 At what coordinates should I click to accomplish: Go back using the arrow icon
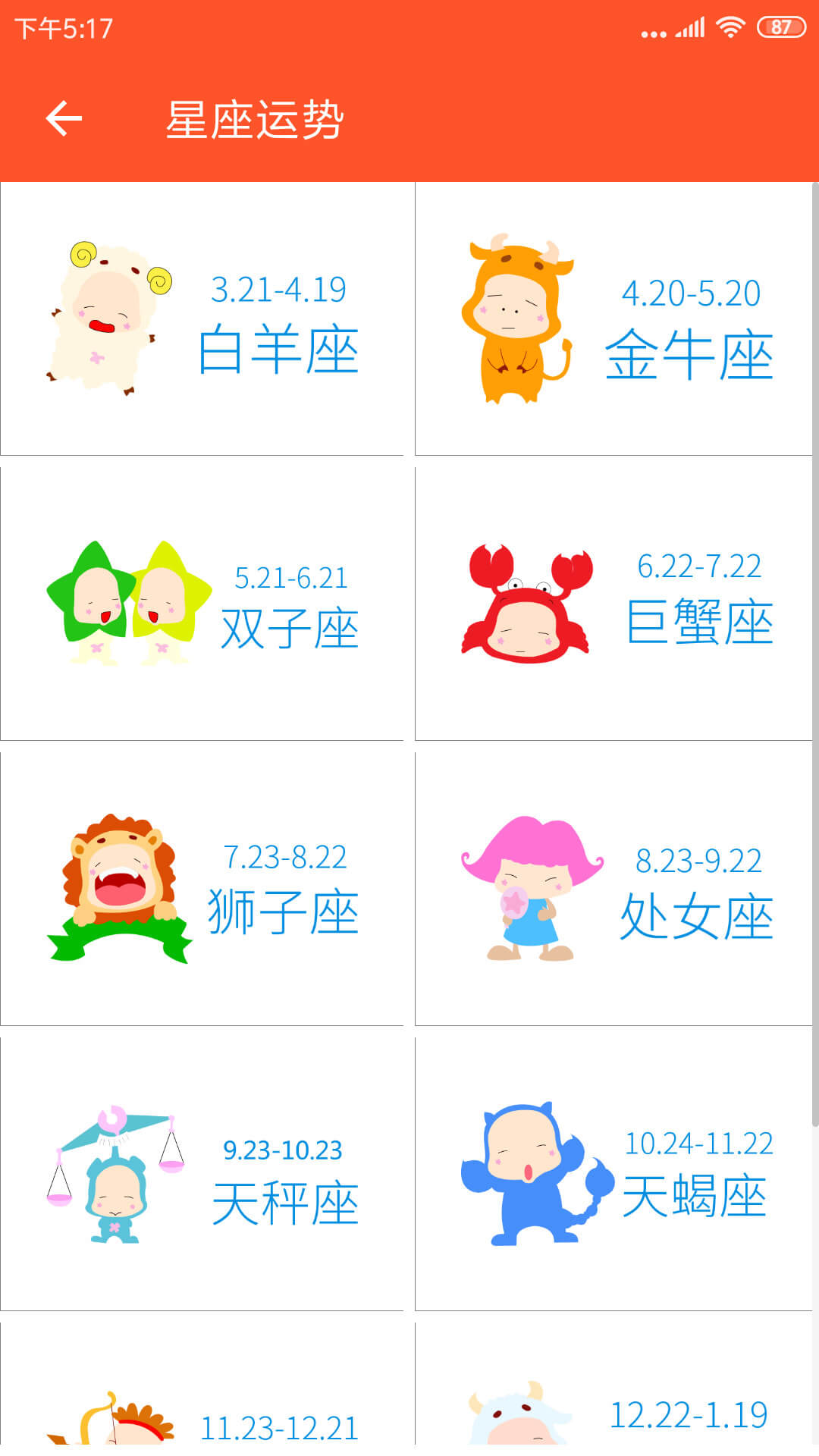click(x=64, y=118)
